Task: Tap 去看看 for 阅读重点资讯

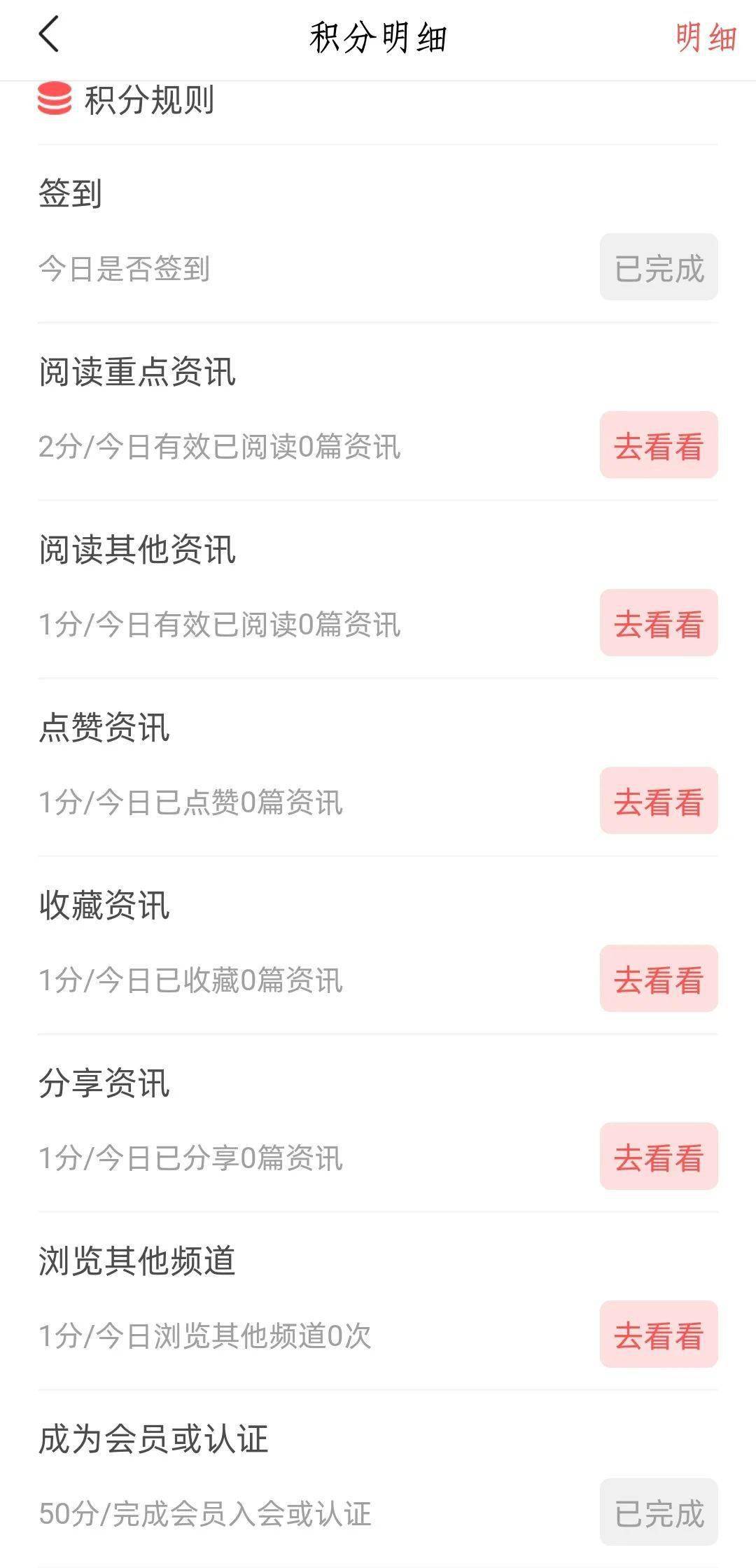Action: (659, 445)
